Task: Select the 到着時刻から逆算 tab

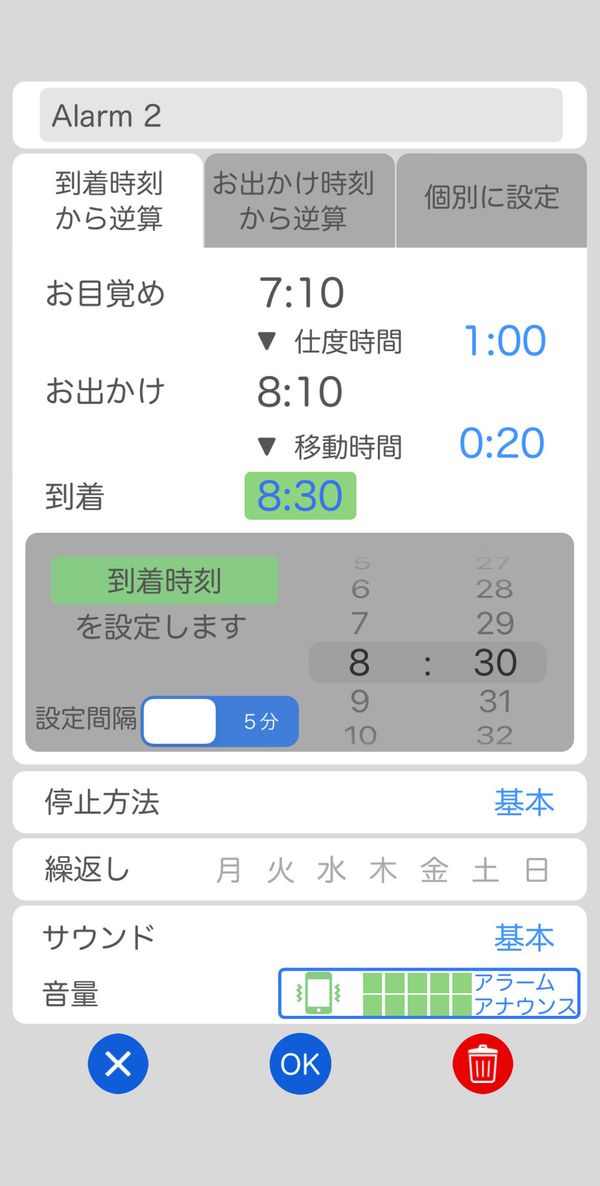Action: point(108,200)
